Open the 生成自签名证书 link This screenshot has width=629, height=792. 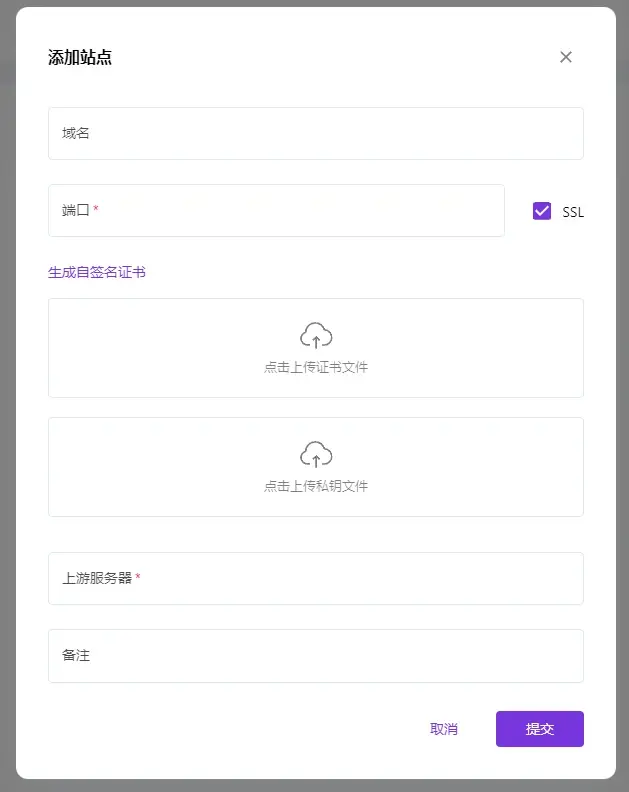coord(97,272)
